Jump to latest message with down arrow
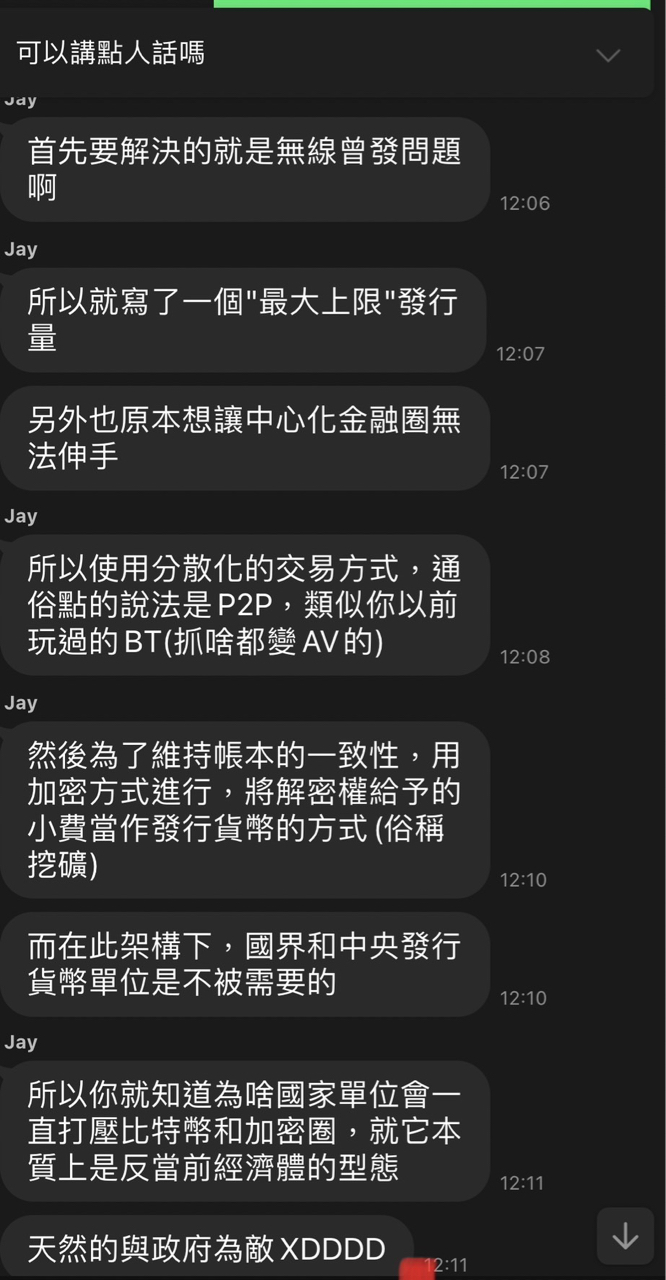666x1280 pixels. (x=625, y=1236)
